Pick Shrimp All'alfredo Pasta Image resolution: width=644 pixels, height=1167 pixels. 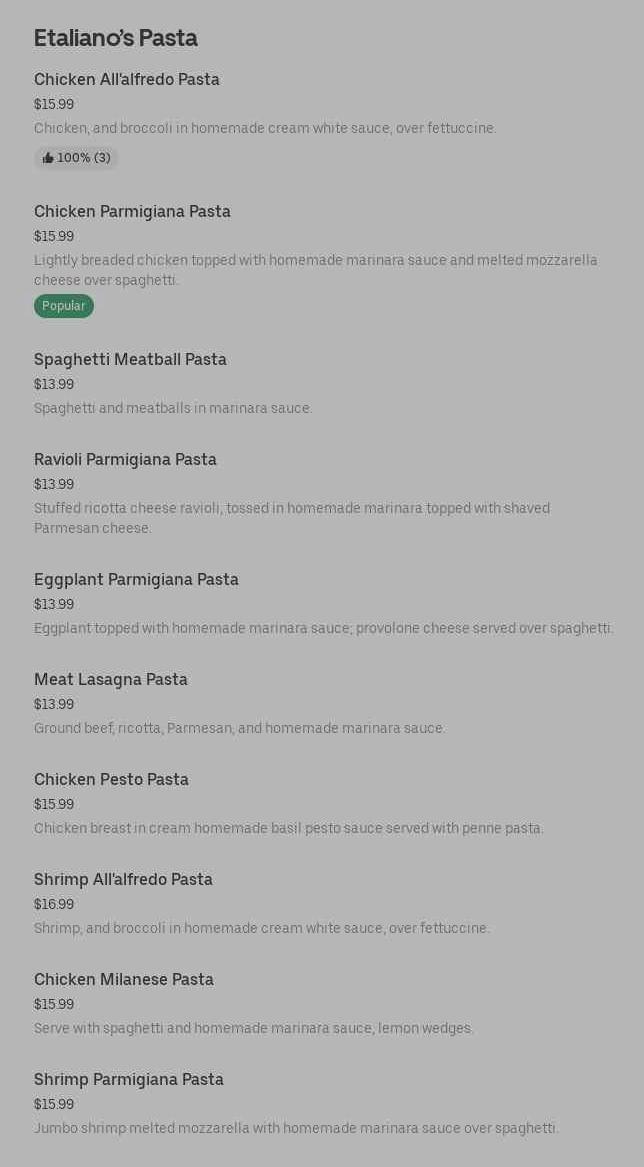[123, 880]
